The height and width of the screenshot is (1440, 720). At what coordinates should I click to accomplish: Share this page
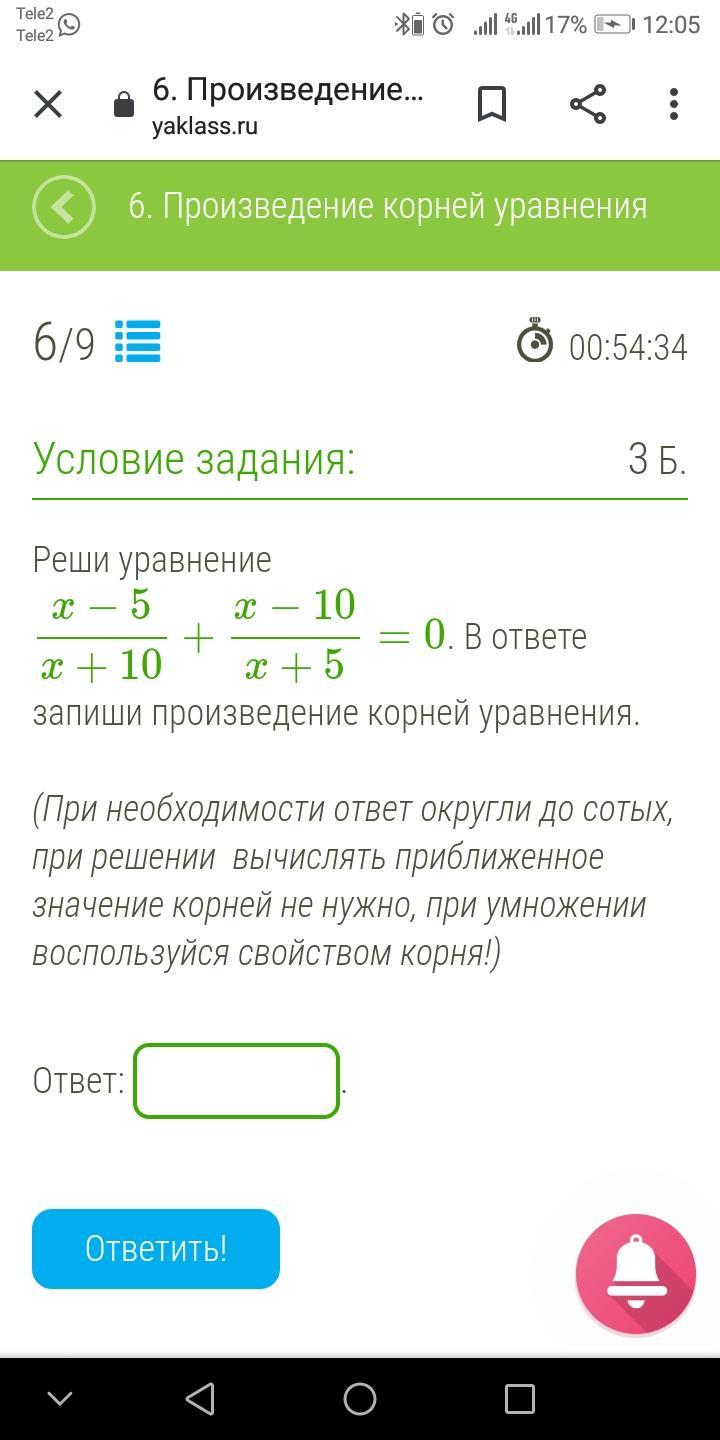(588, 104)
